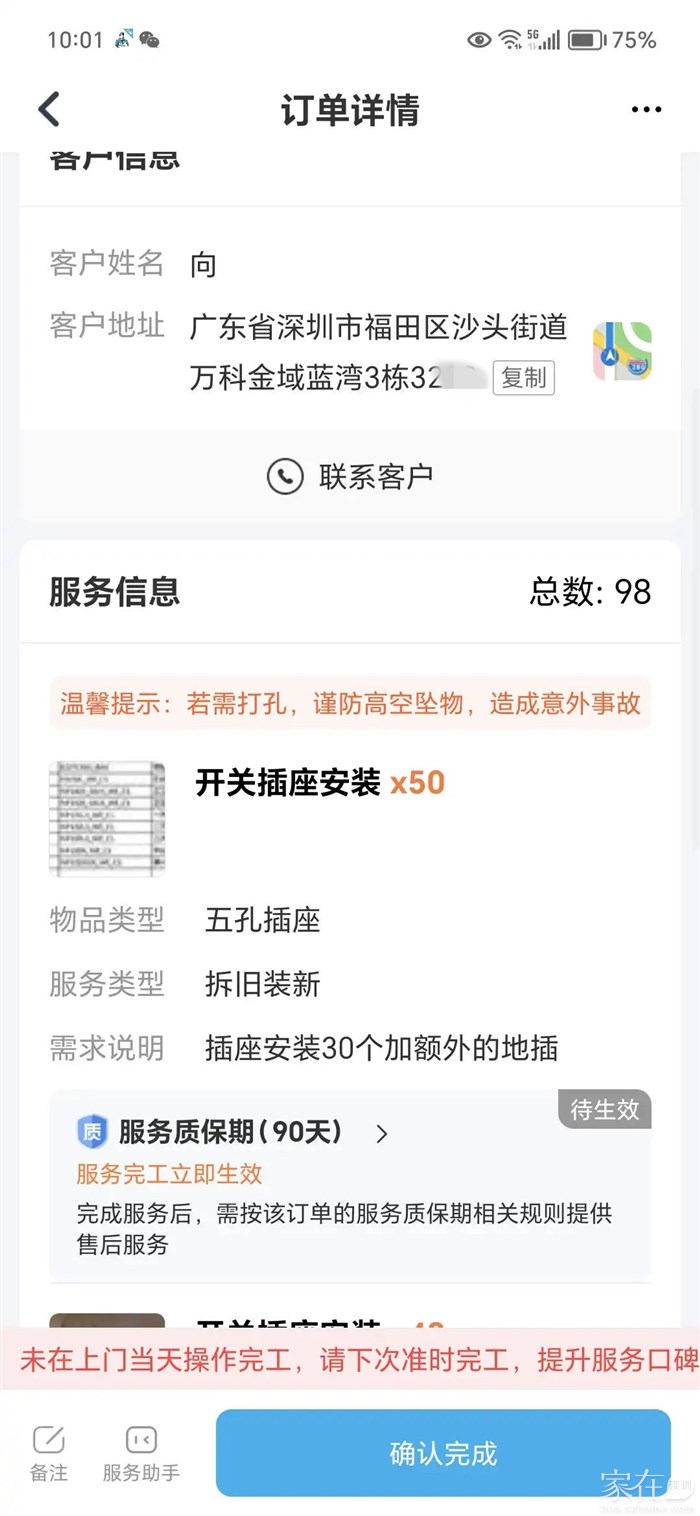Open the 开关插座安装 x50 item image
This screenshot has height=1516, width=700.
tap(107, 819)
